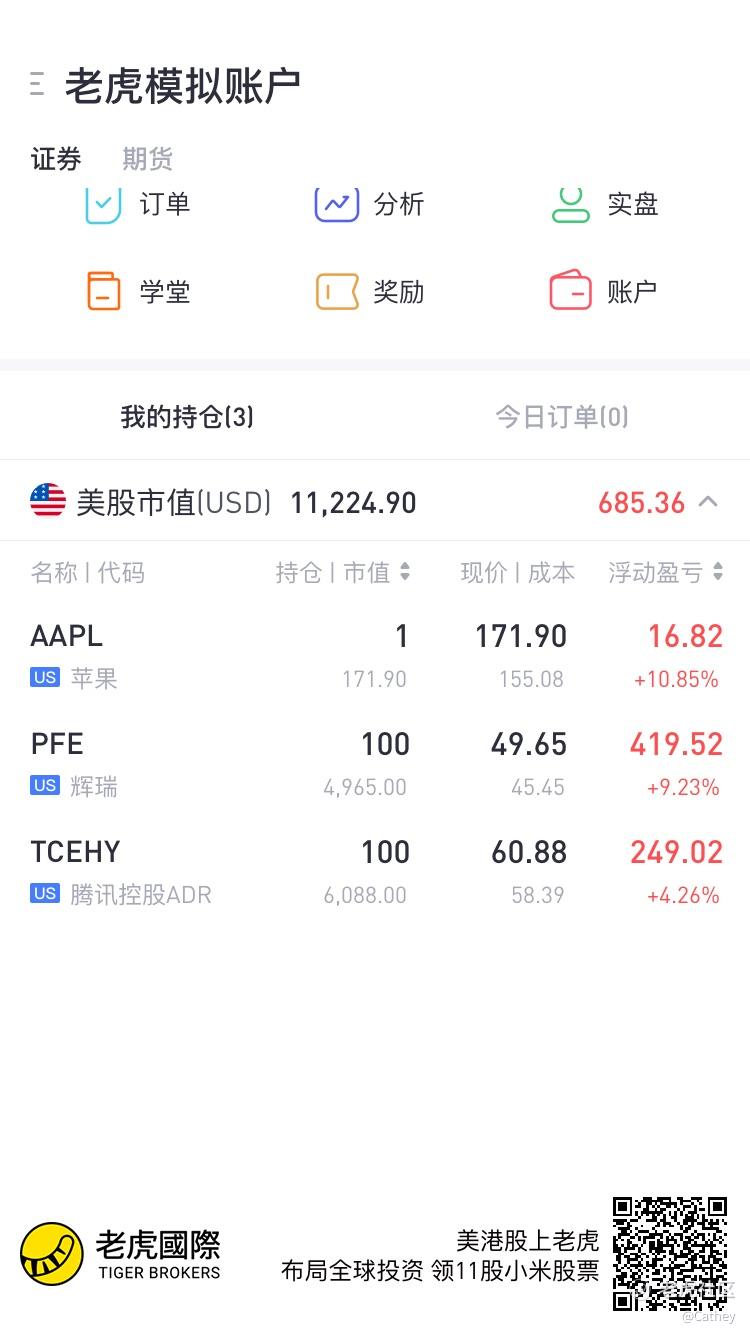Open 账户 account section
Screen dimensions: 750x1334
pos(604,291)
